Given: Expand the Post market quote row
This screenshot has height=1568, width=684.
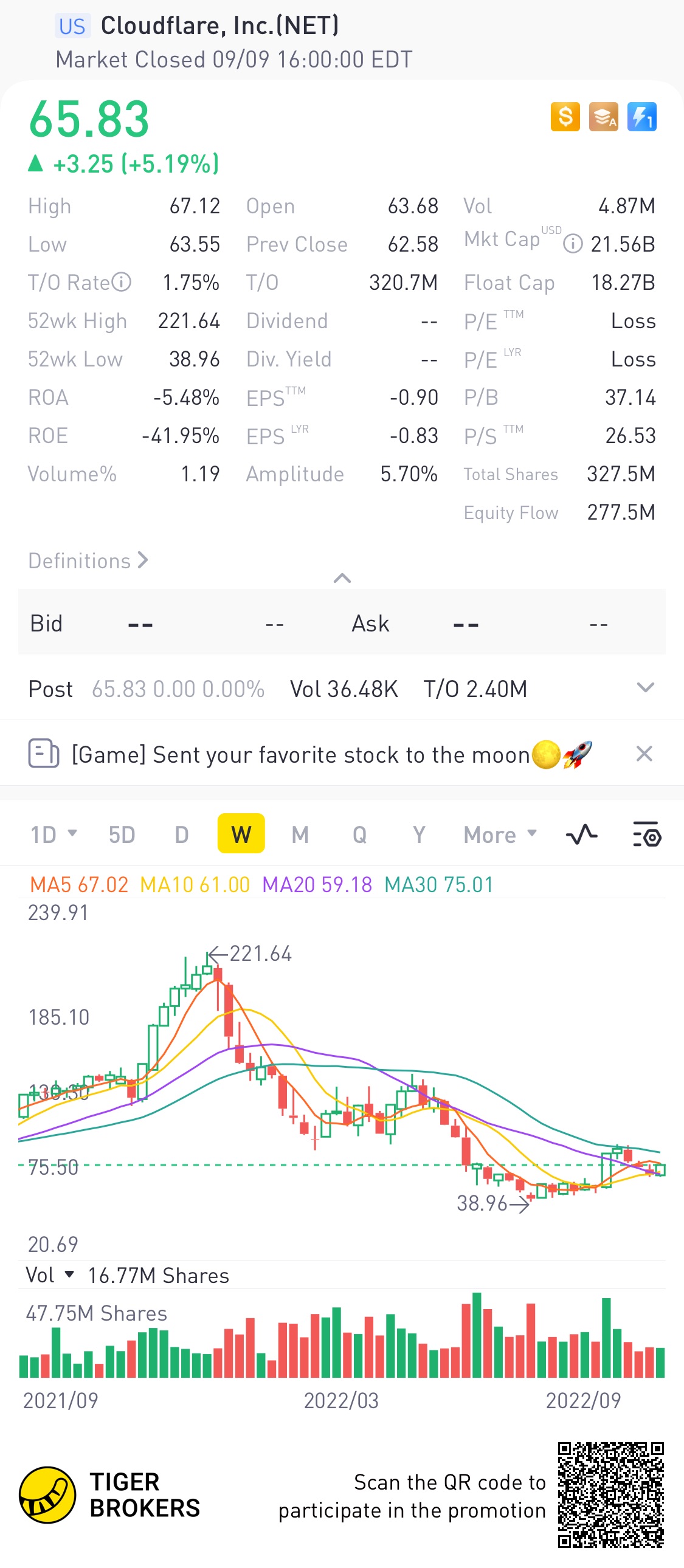Looking at the screenshot, I should click(x=645, y=688).
